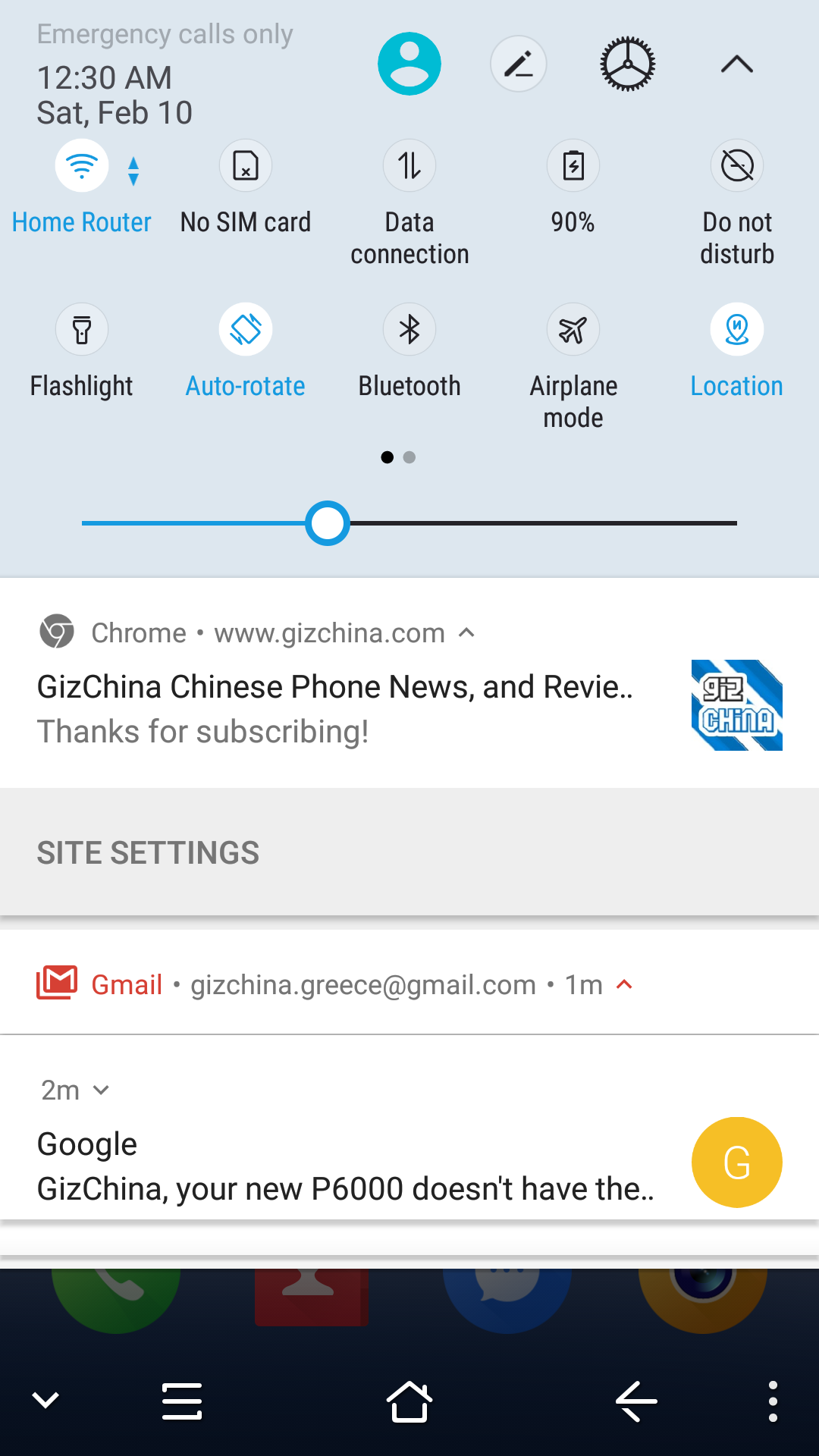Tap the brightness slider handle

coord(328,523)
